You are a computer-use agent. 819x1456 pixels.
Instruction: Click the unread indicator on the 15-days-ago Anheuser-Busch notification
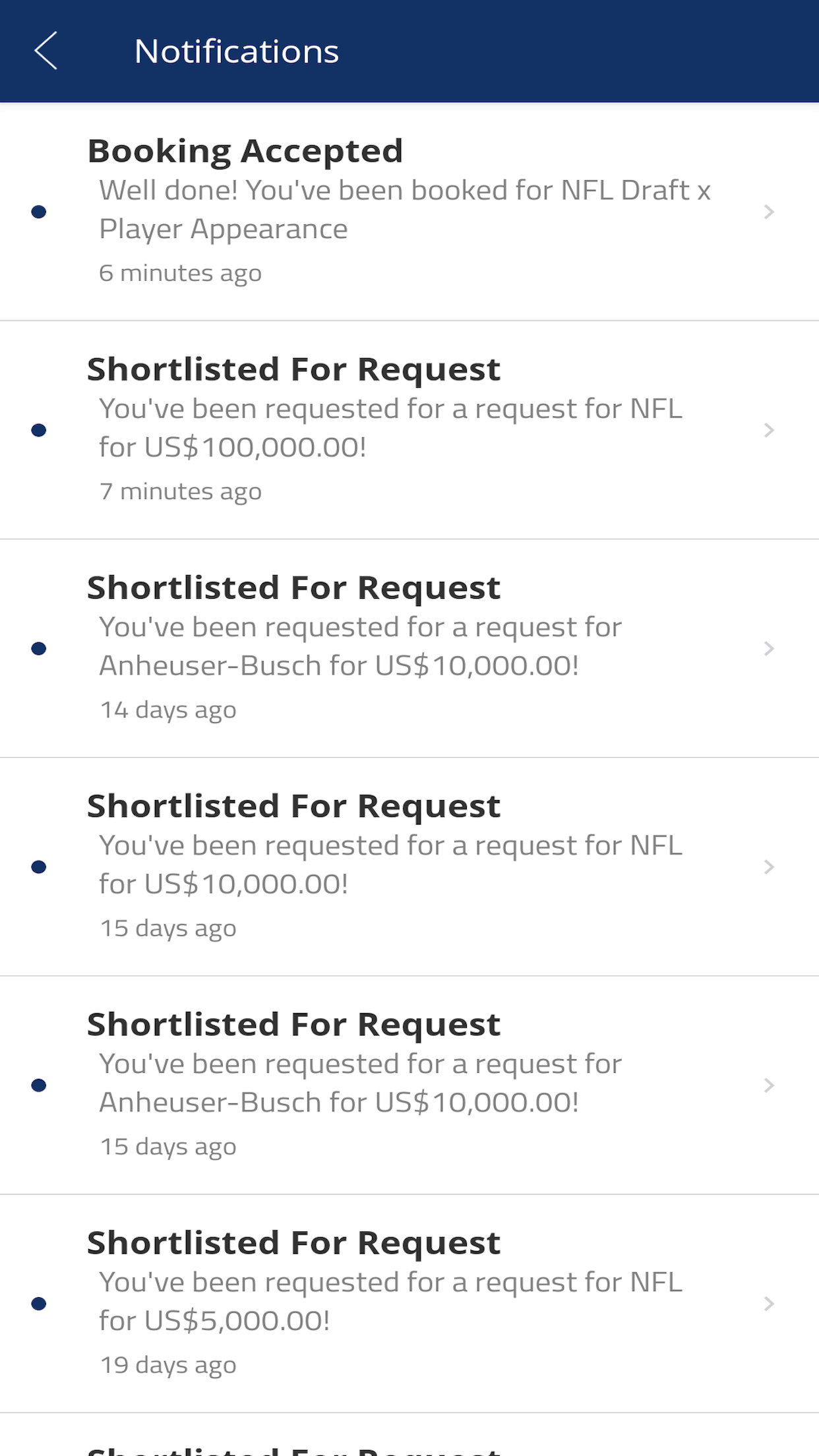(x=40, y=1085)
